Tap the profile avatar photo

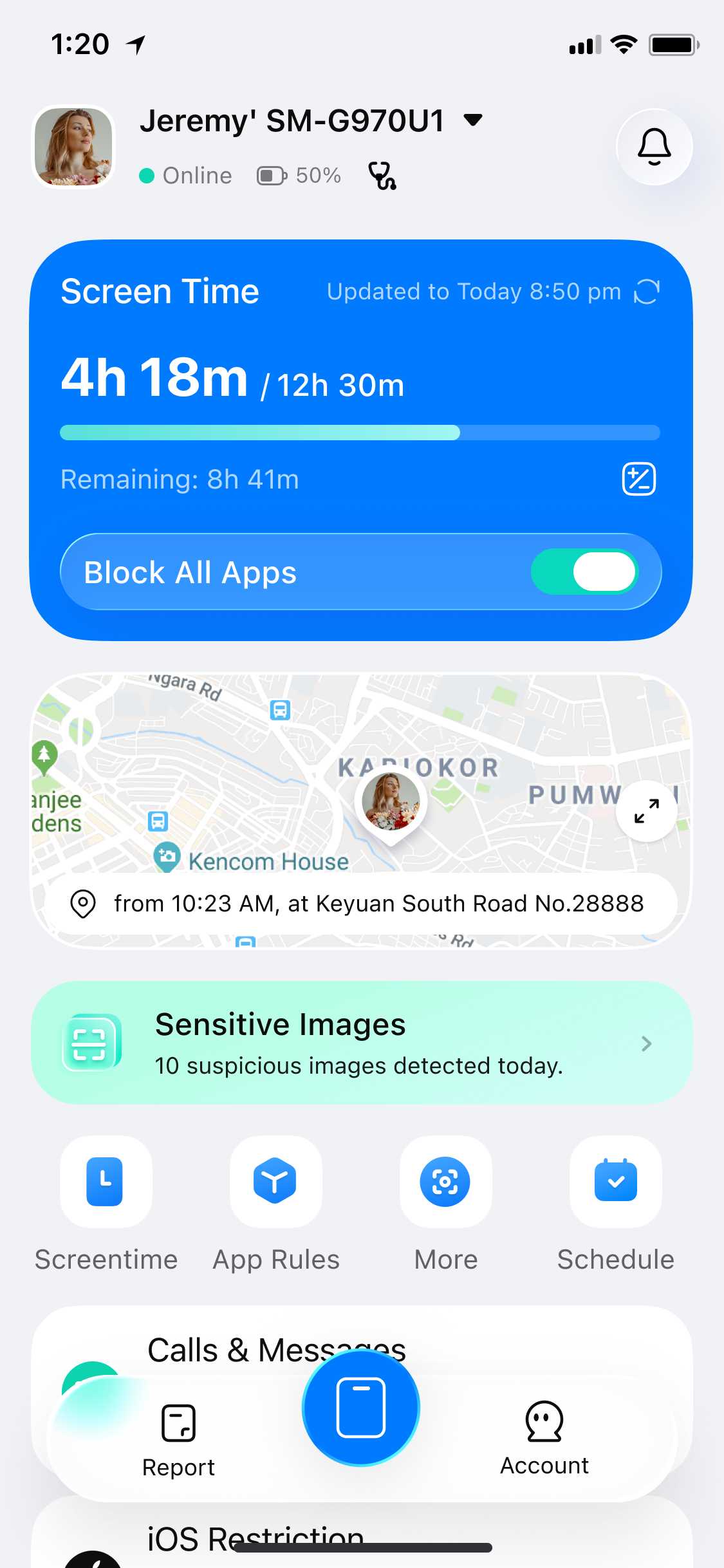click(73, 147)
